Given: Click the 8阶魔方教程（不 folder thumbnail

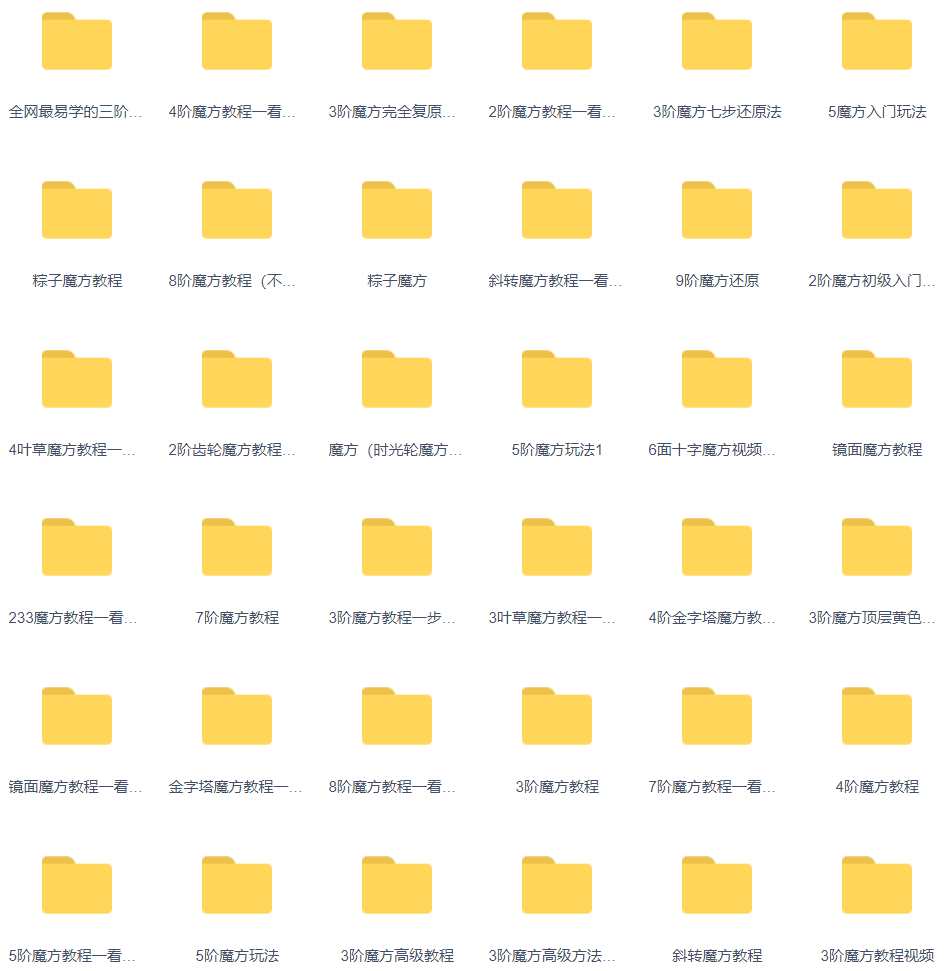Looking at the screenshot, I should [237, 210].
